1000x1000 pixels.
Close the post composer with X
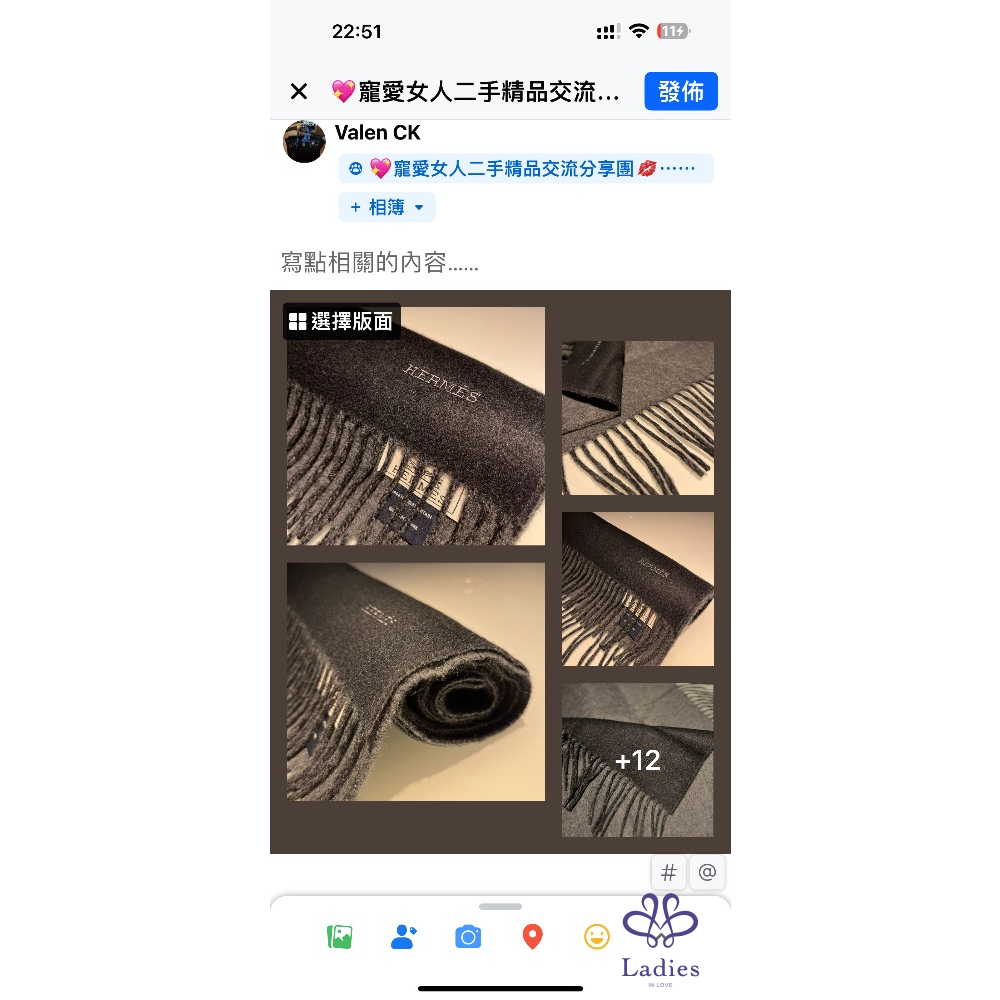pyautogui.click(x=299, y=92)
